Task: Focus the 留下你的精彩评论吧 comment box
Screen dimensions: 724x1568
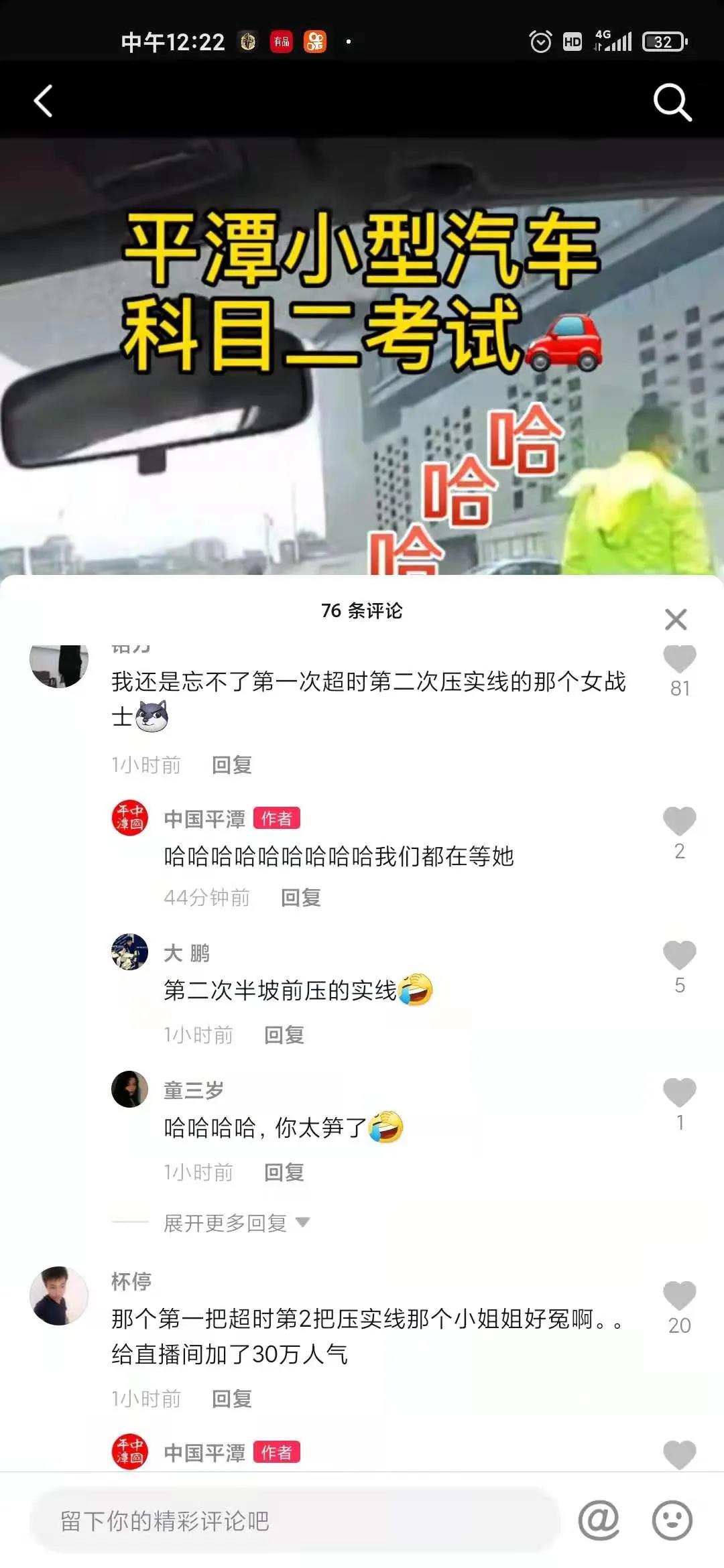Action: [x=295, y=1520]
